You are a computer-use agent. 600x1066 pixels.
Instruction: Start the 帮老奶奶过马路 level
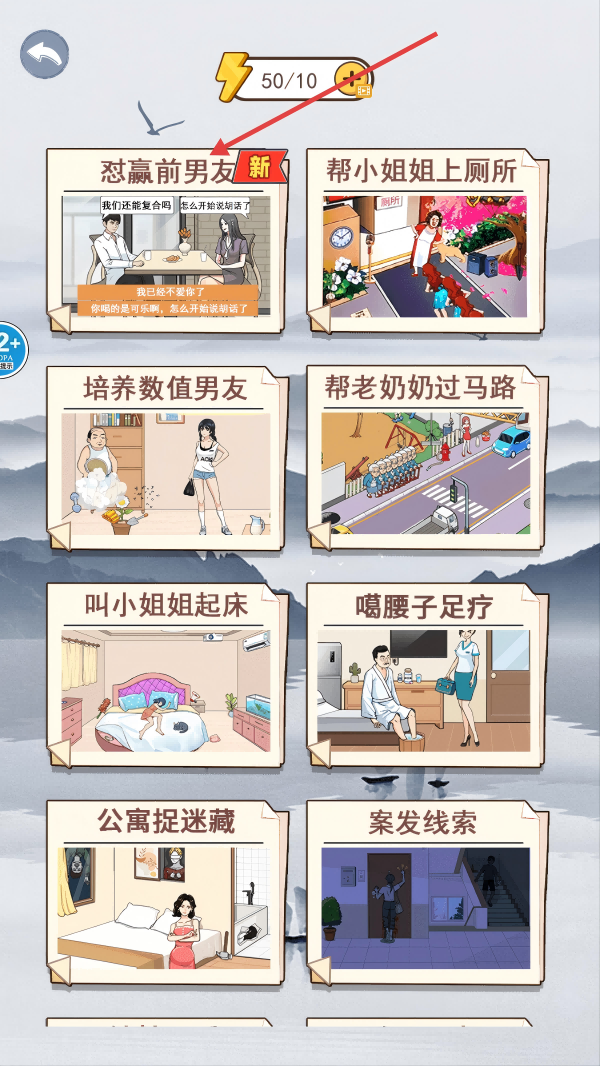click(426, 460)
